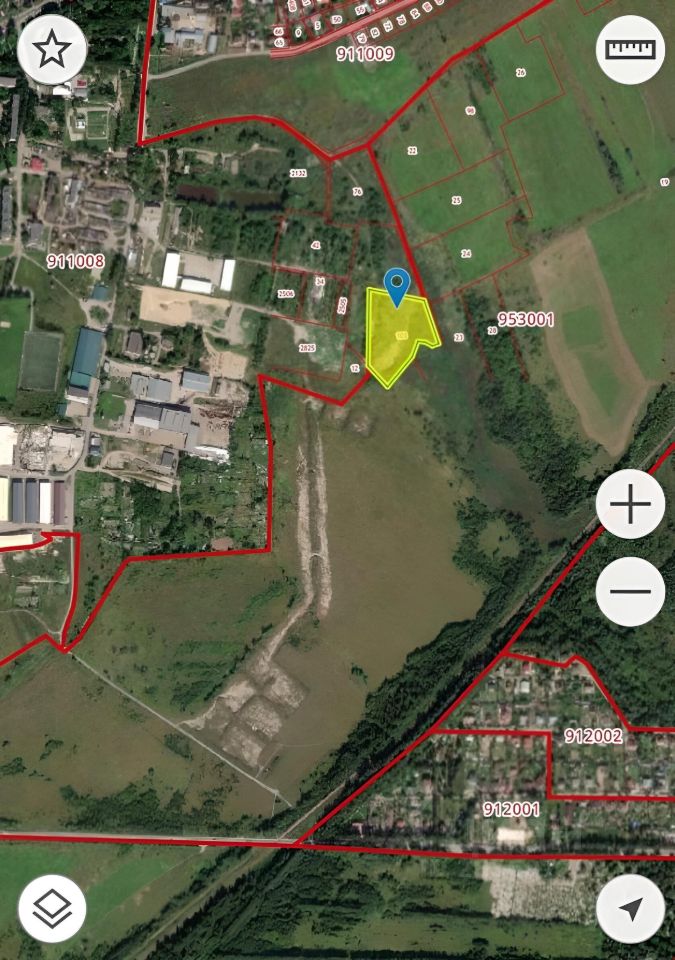Open the map layers selector

tap(52, 908)
